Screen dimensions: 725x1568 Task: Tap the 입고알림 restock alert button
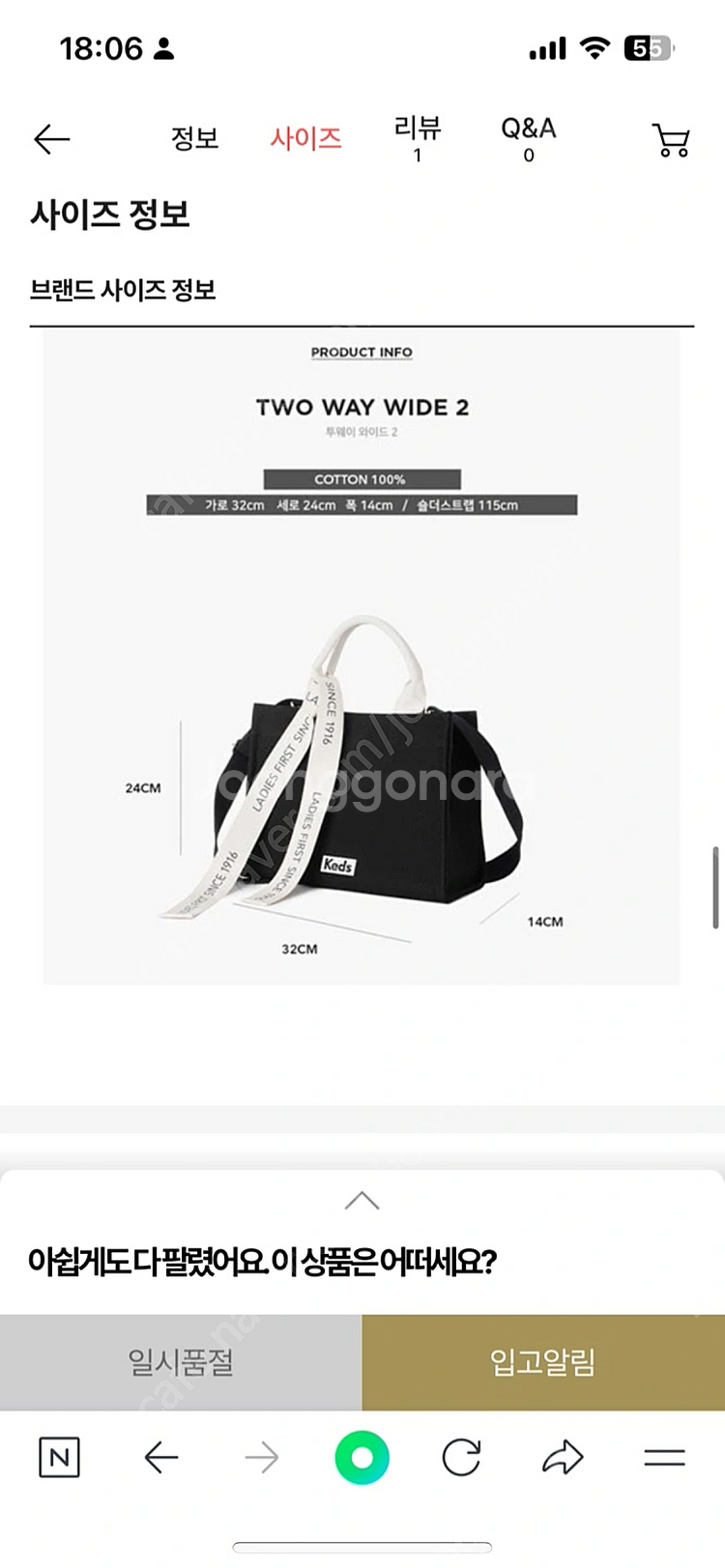pyautogui.click(x=543, y=1362)
